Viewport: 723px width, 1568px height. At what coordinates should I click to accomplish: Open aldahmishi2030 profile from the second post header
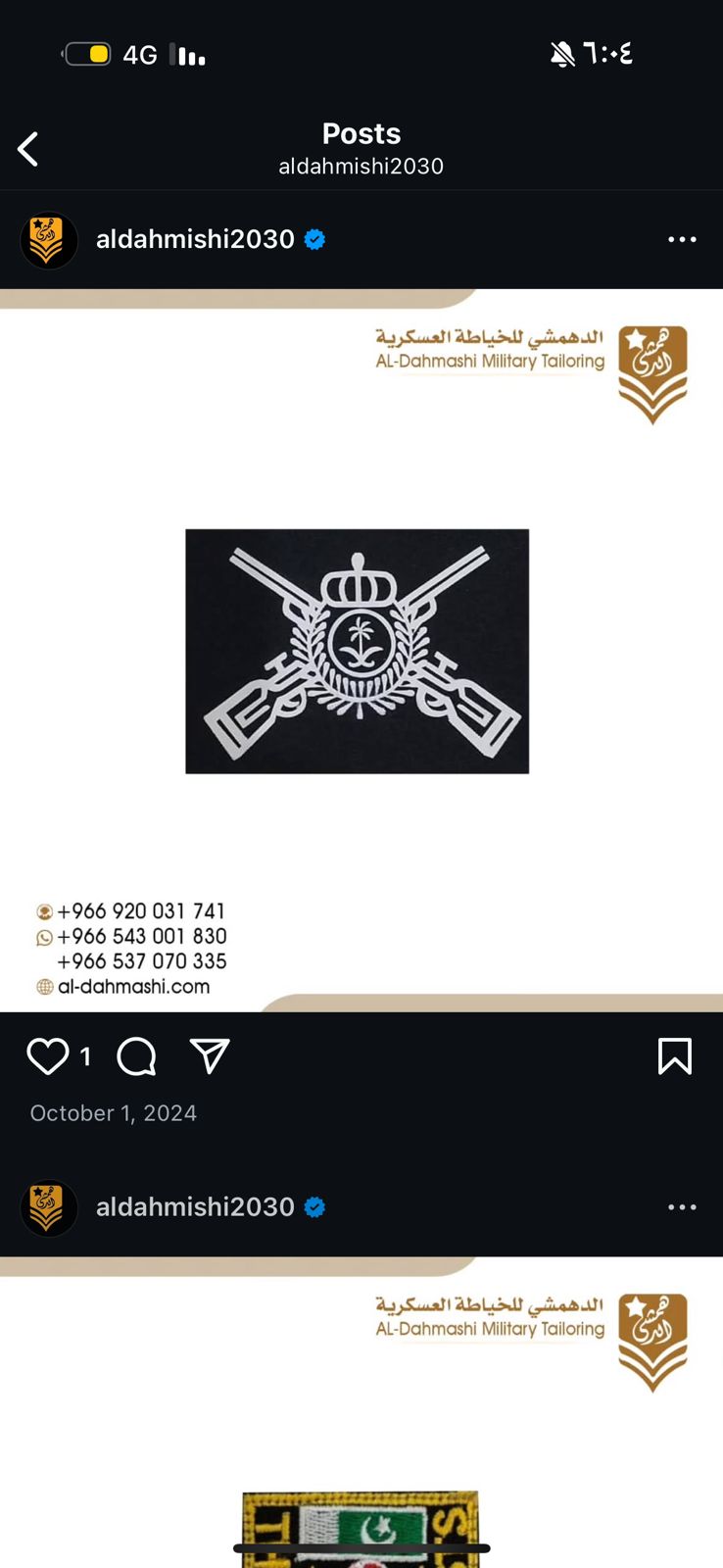[195, 1207]
